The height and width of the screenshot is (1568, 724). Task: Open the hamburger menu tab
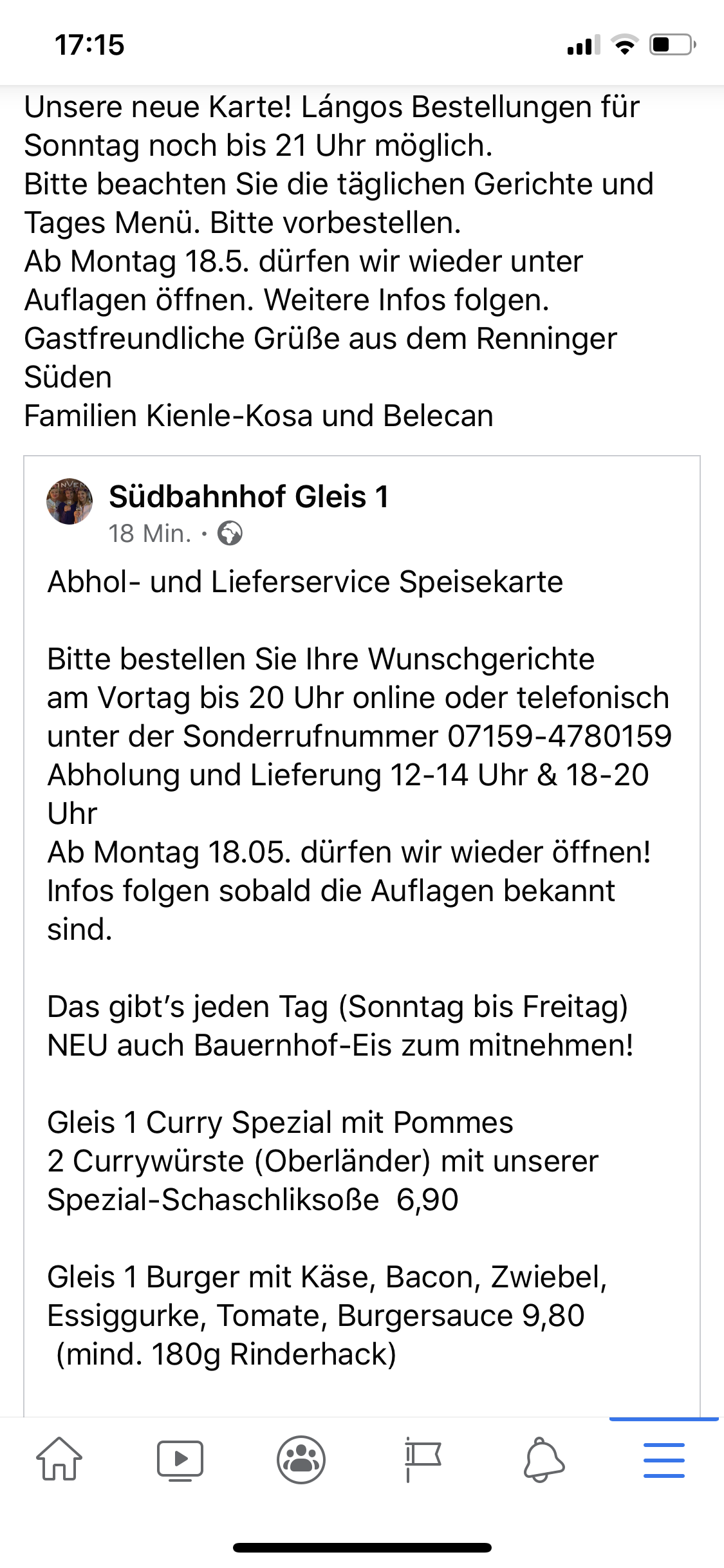pos(664,1460)
